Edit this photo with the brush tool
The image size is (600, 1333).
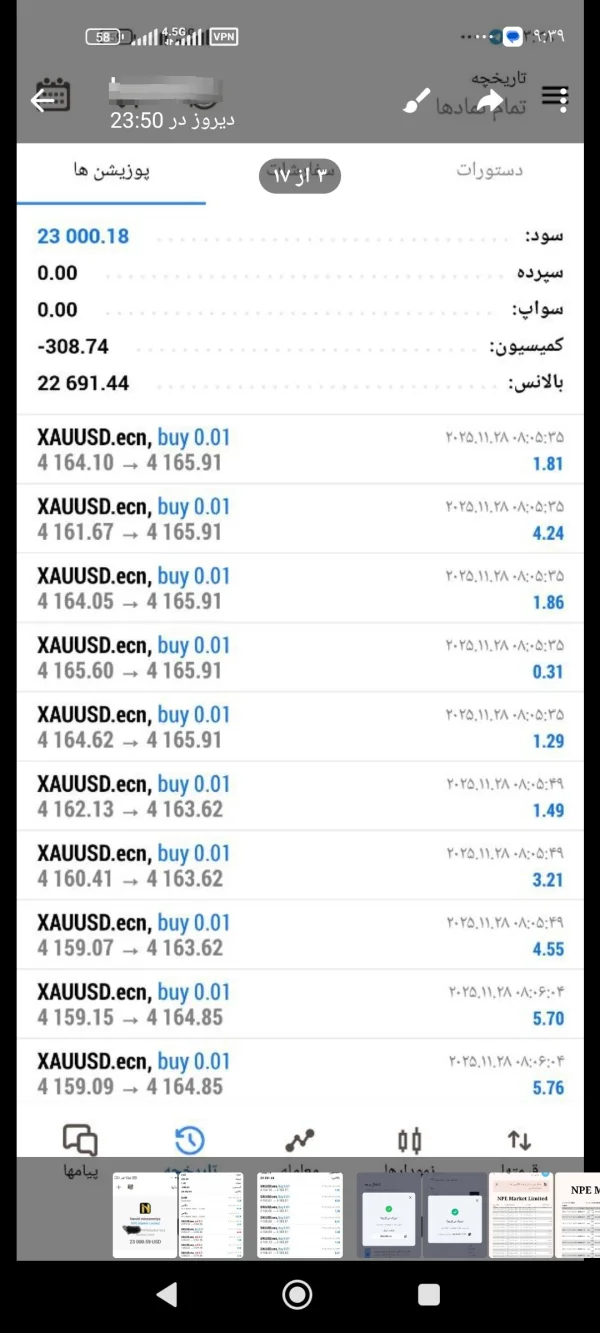(416, 101)
